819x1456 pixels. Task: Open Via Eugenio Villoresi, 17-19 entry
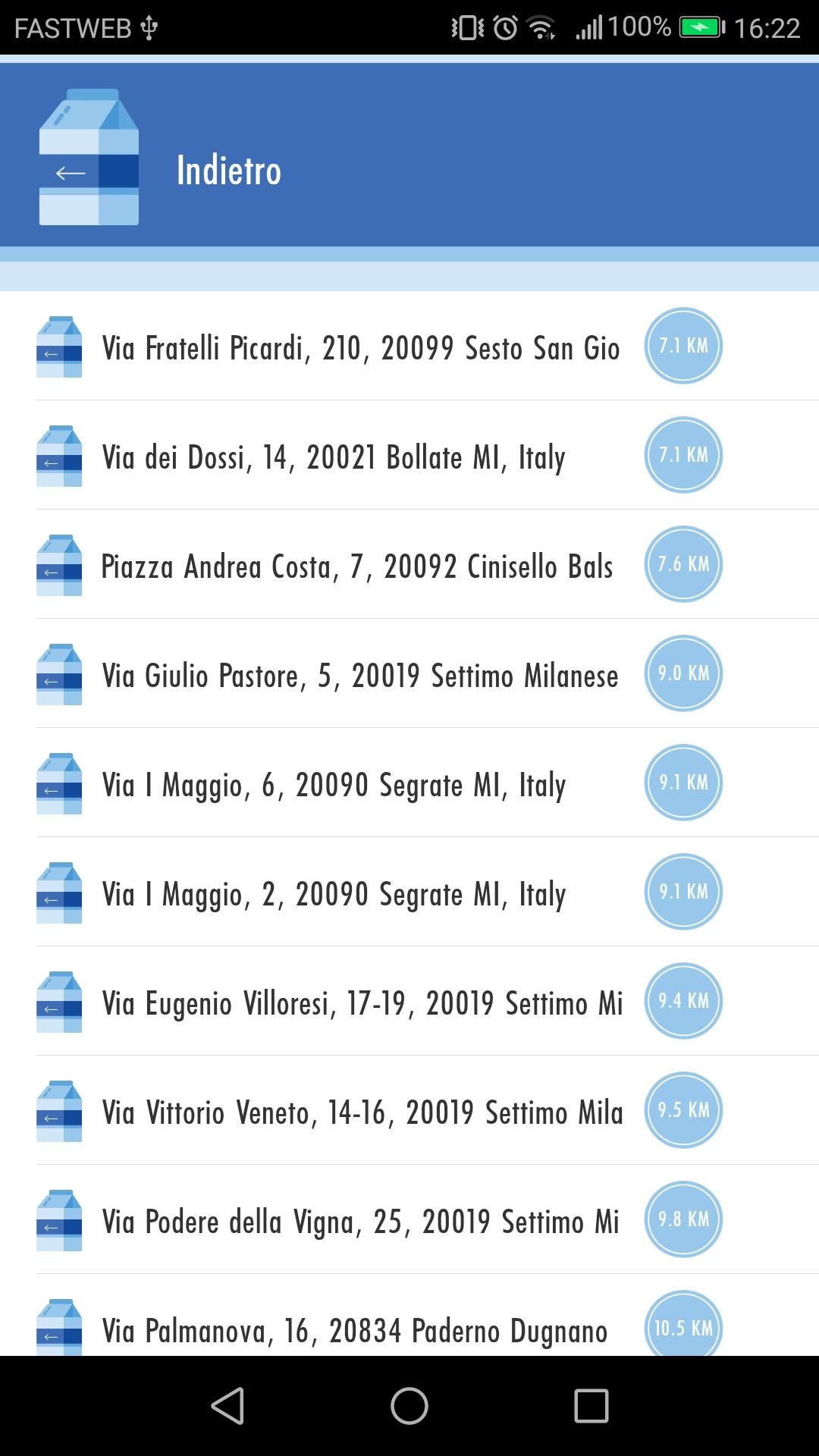point(362,1003)
